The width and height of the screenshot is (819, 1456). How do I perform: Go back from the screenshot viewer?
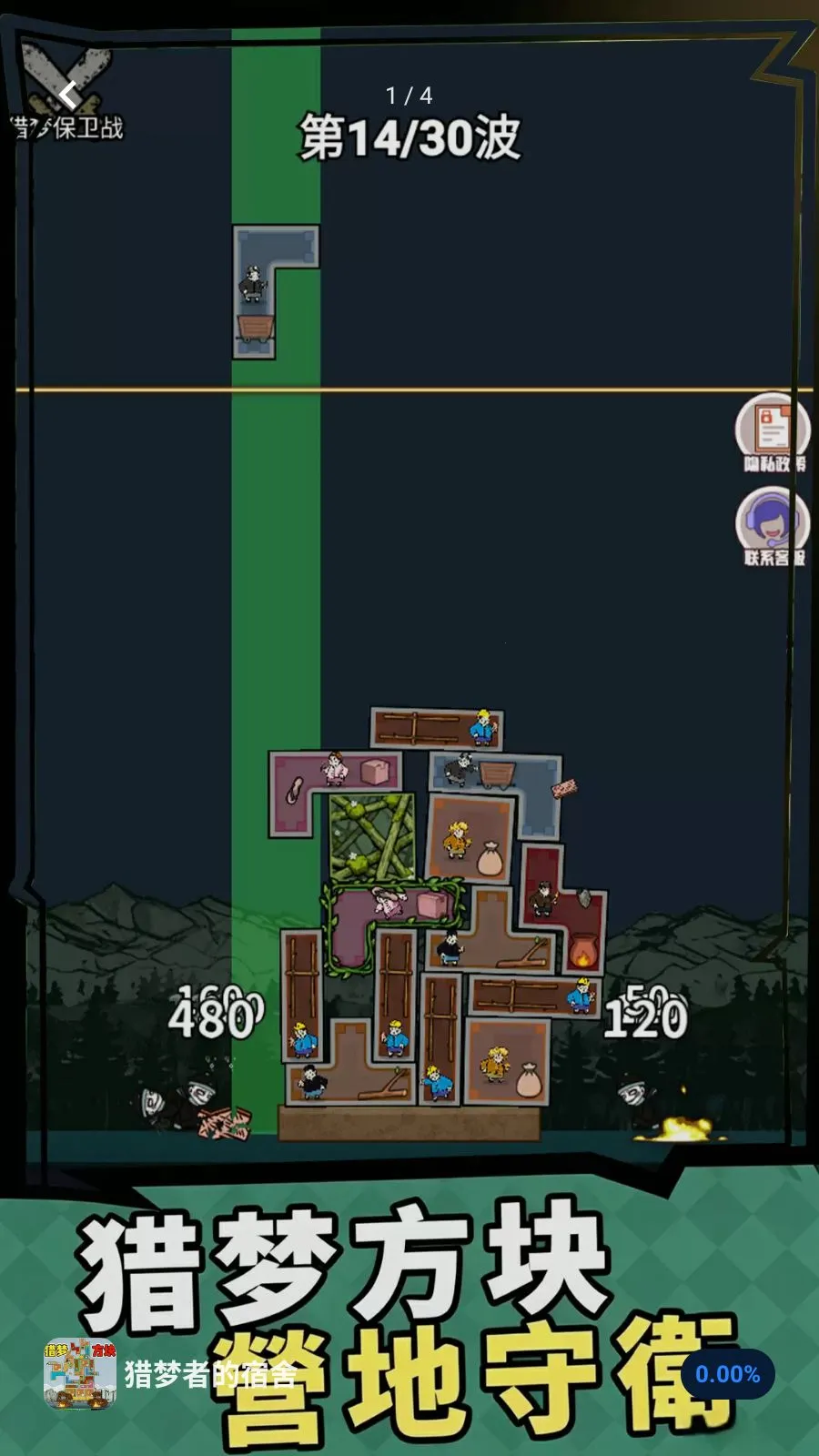[68, 94]
